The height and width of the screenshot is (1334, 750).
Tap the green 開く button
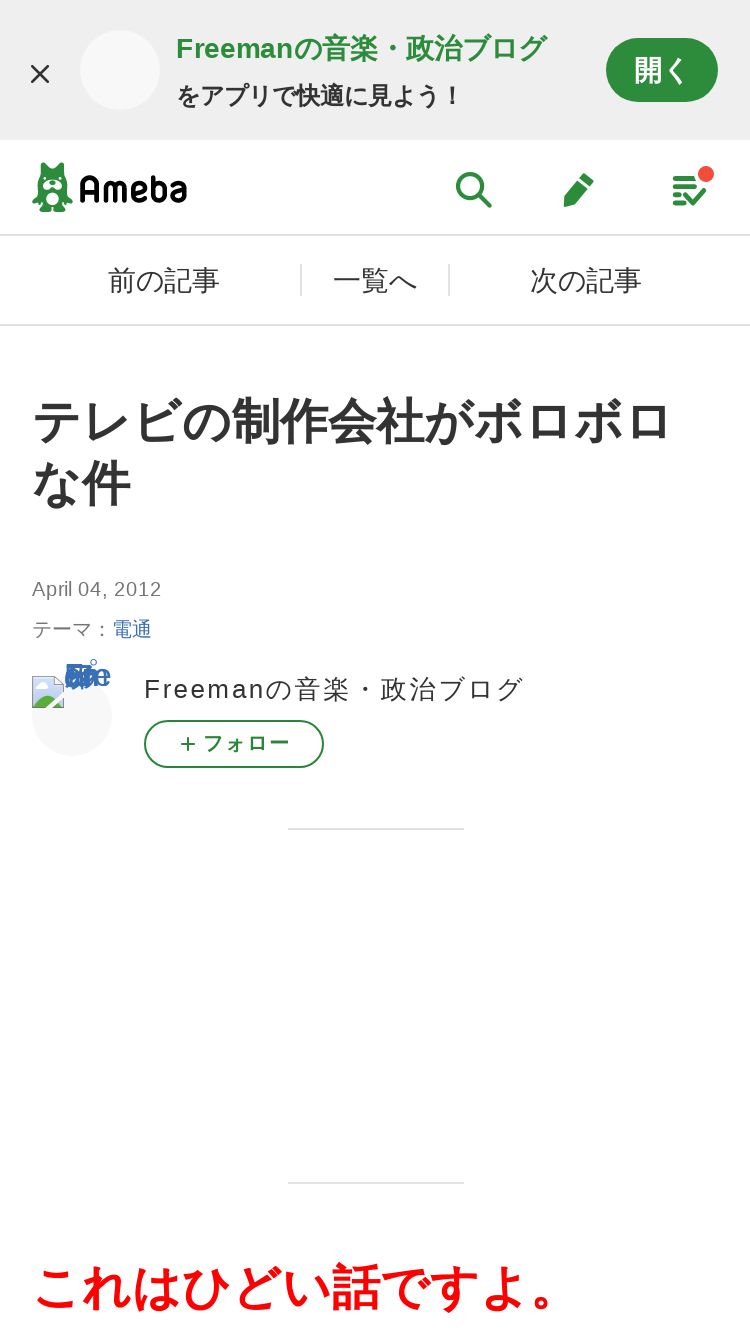(661, 70)
